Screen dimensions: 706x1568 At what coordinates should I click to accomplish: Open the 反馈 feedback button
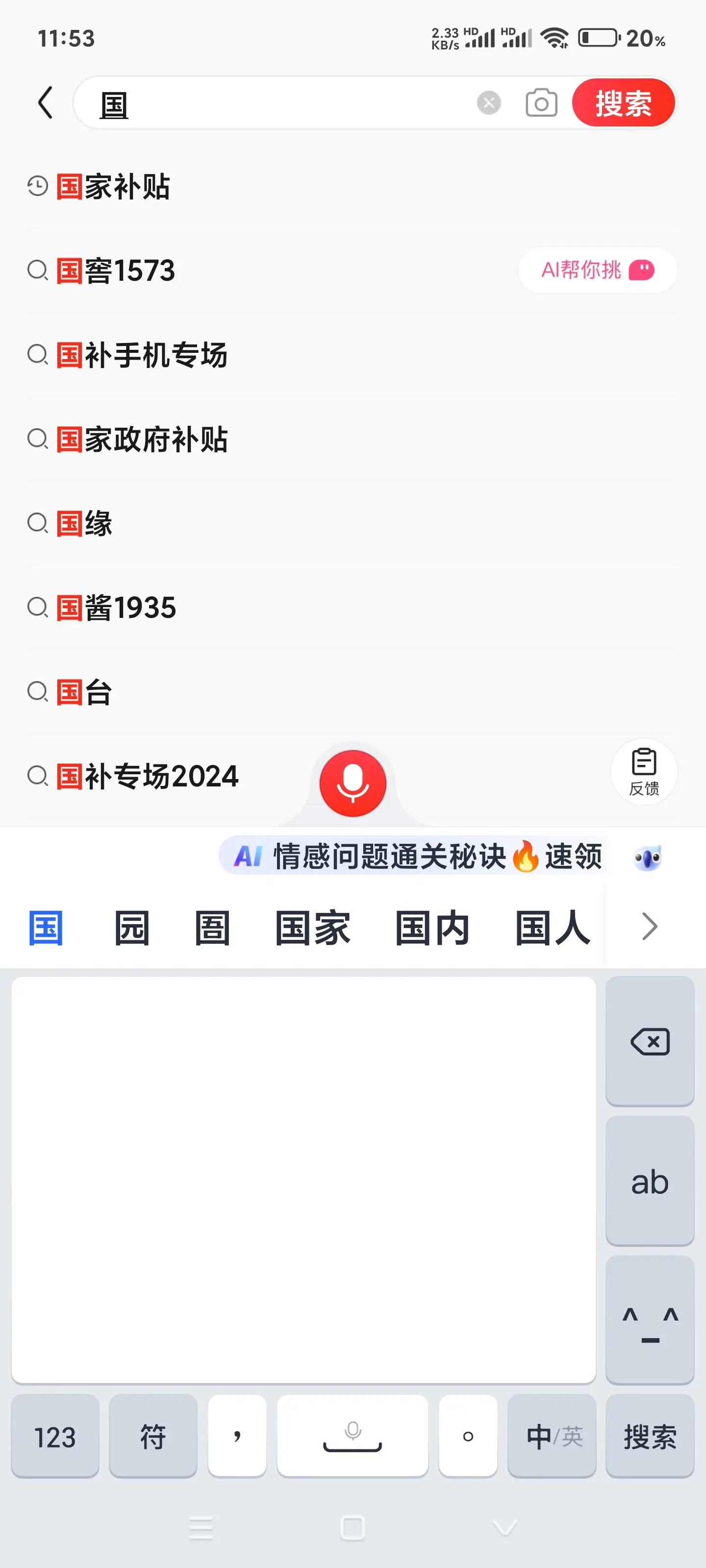point(644,771)
